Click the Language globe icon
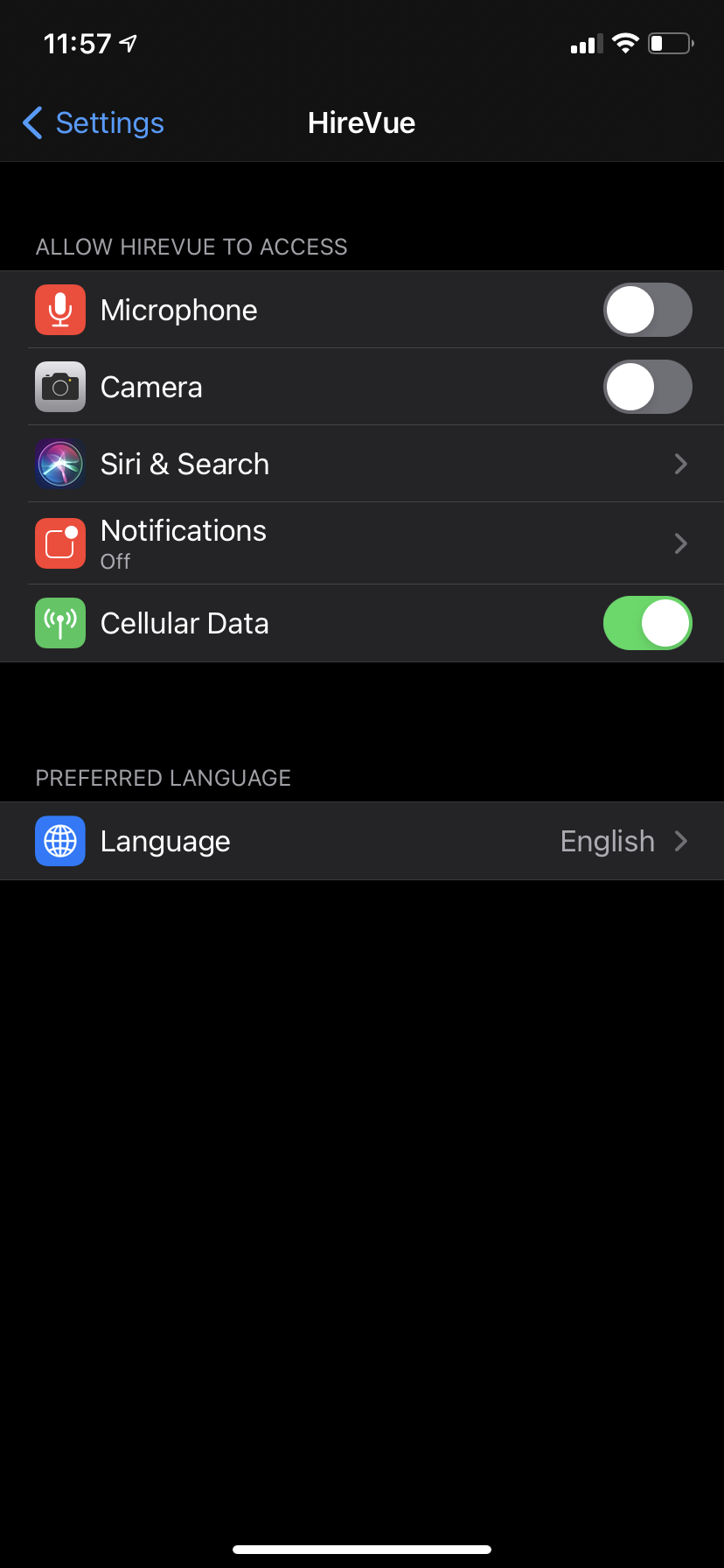 (x=59, y=841)
